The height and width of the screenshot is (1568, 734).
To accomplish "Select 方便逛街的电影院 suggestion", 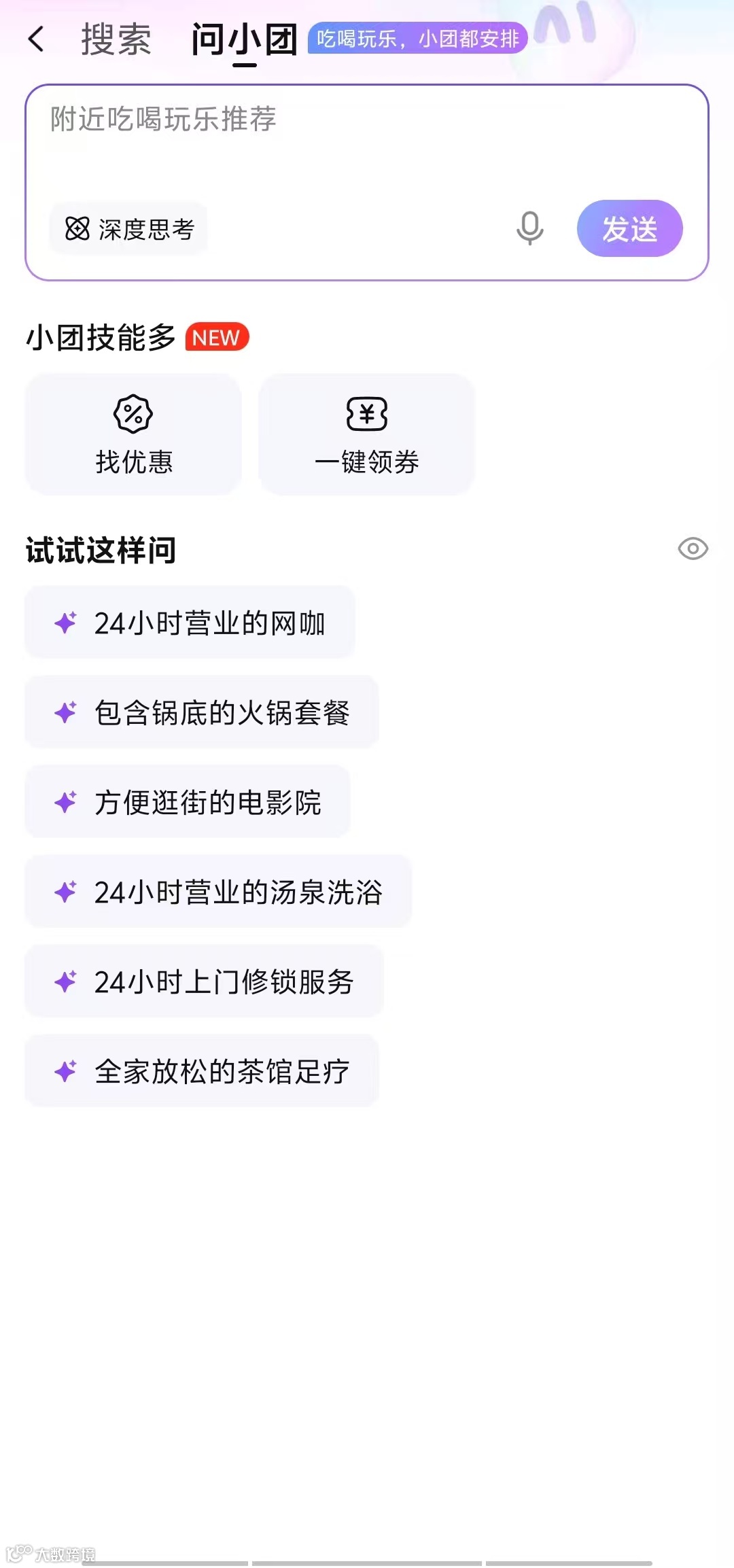I will point(188,802).
